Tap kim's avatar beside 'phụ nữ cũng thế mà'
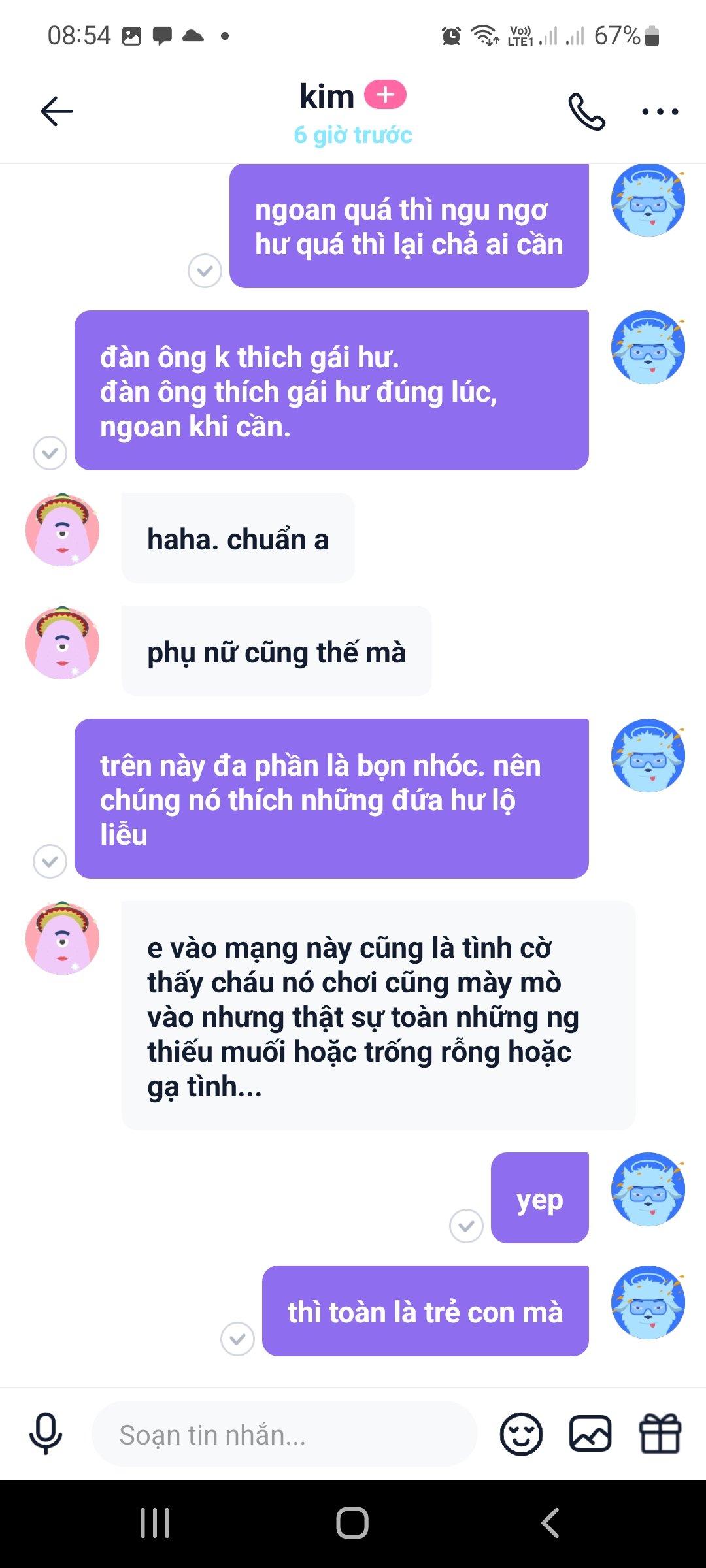The height and width of the screenshot is (1568, 706). (x=62, y=643)
